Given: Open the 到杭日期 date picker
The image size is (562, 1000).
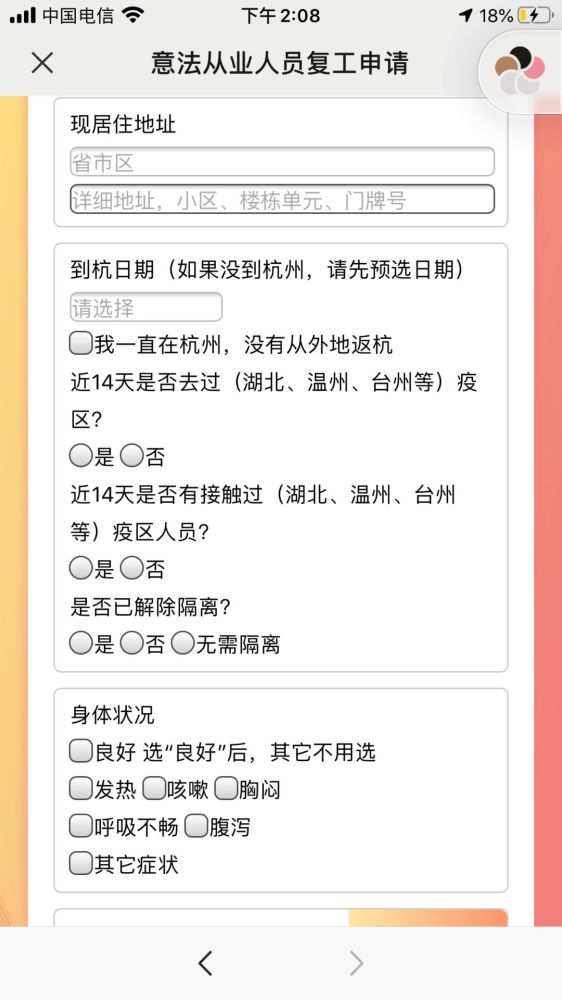Looking at the screenshot, I should pyautogui.click(x=146, y=307).
